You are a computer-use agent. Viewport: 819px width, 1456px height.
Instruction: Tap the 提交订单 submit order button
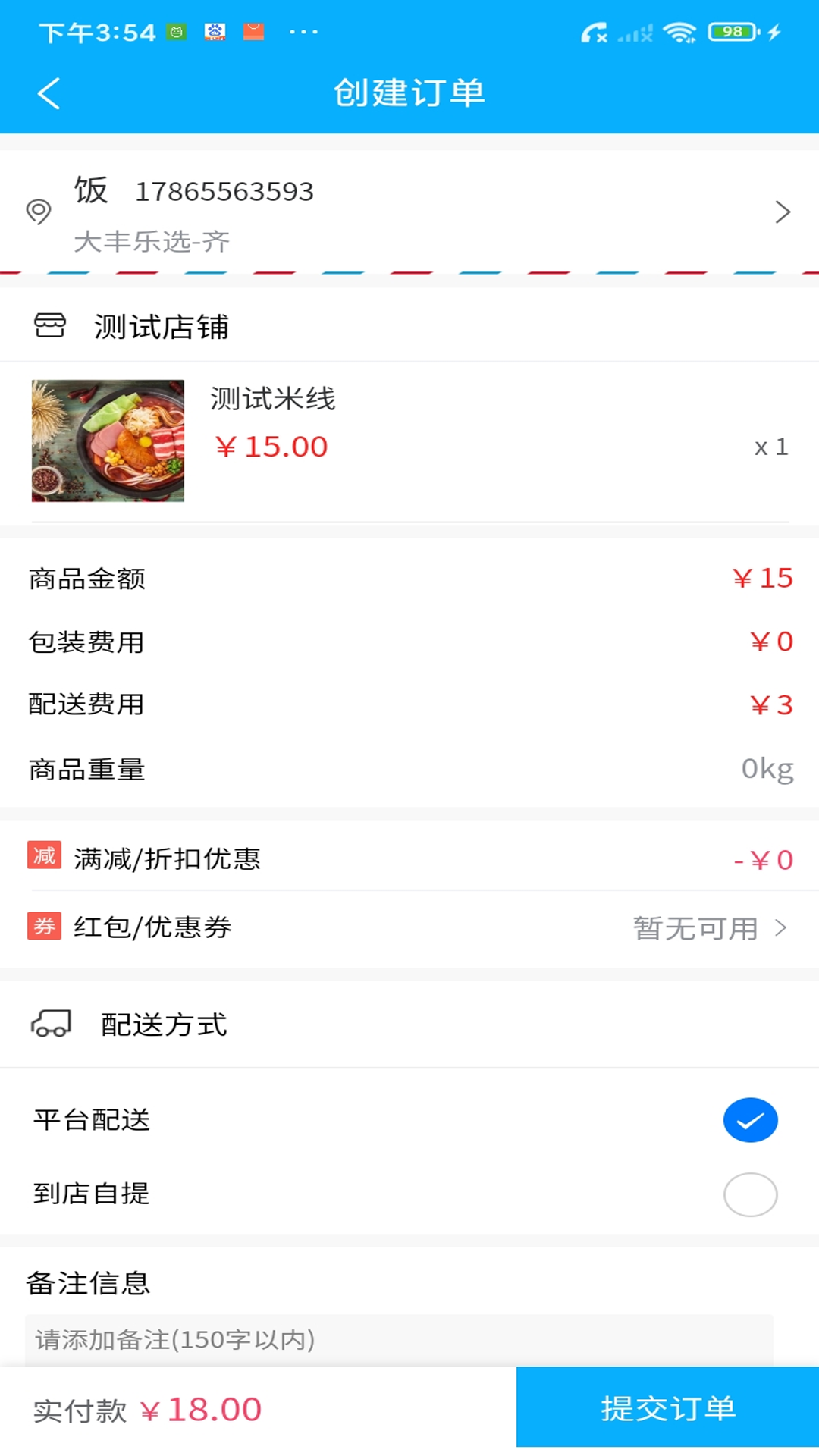tap(667, 1408)
